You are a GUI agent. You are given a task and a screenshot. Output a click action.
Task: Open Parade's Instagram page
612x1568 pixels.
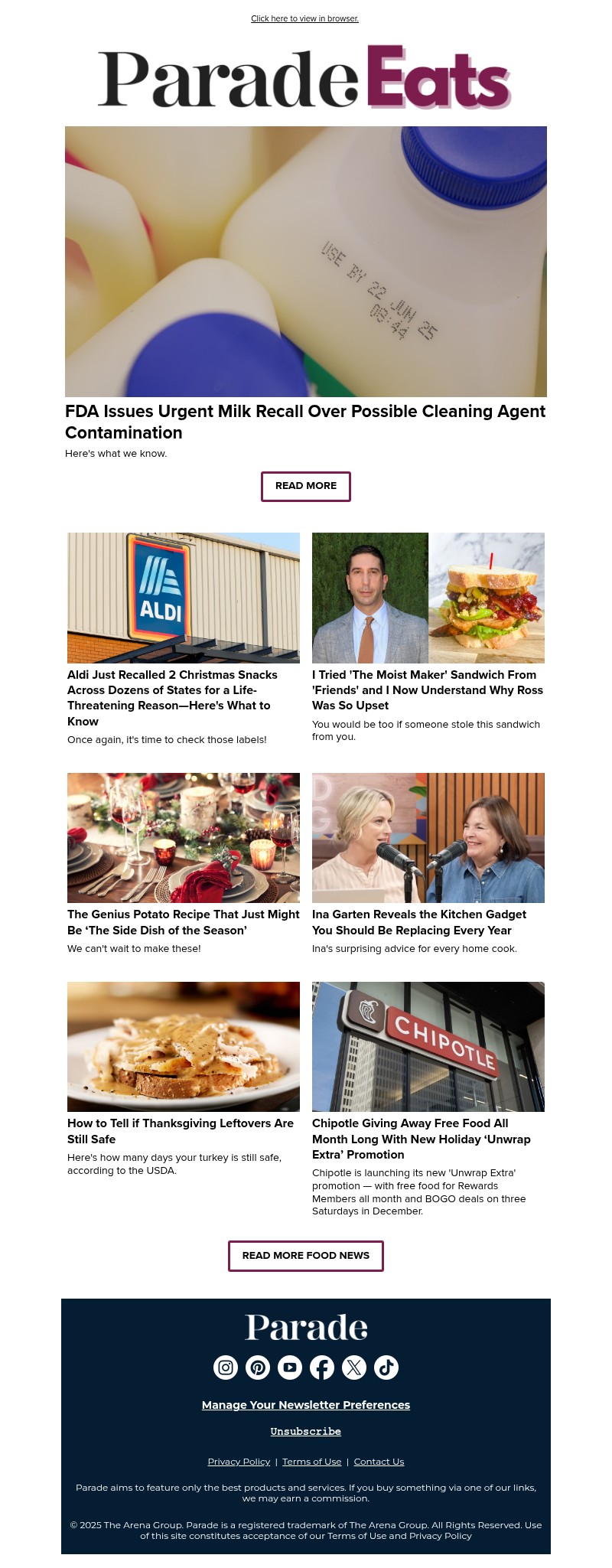225,1368
